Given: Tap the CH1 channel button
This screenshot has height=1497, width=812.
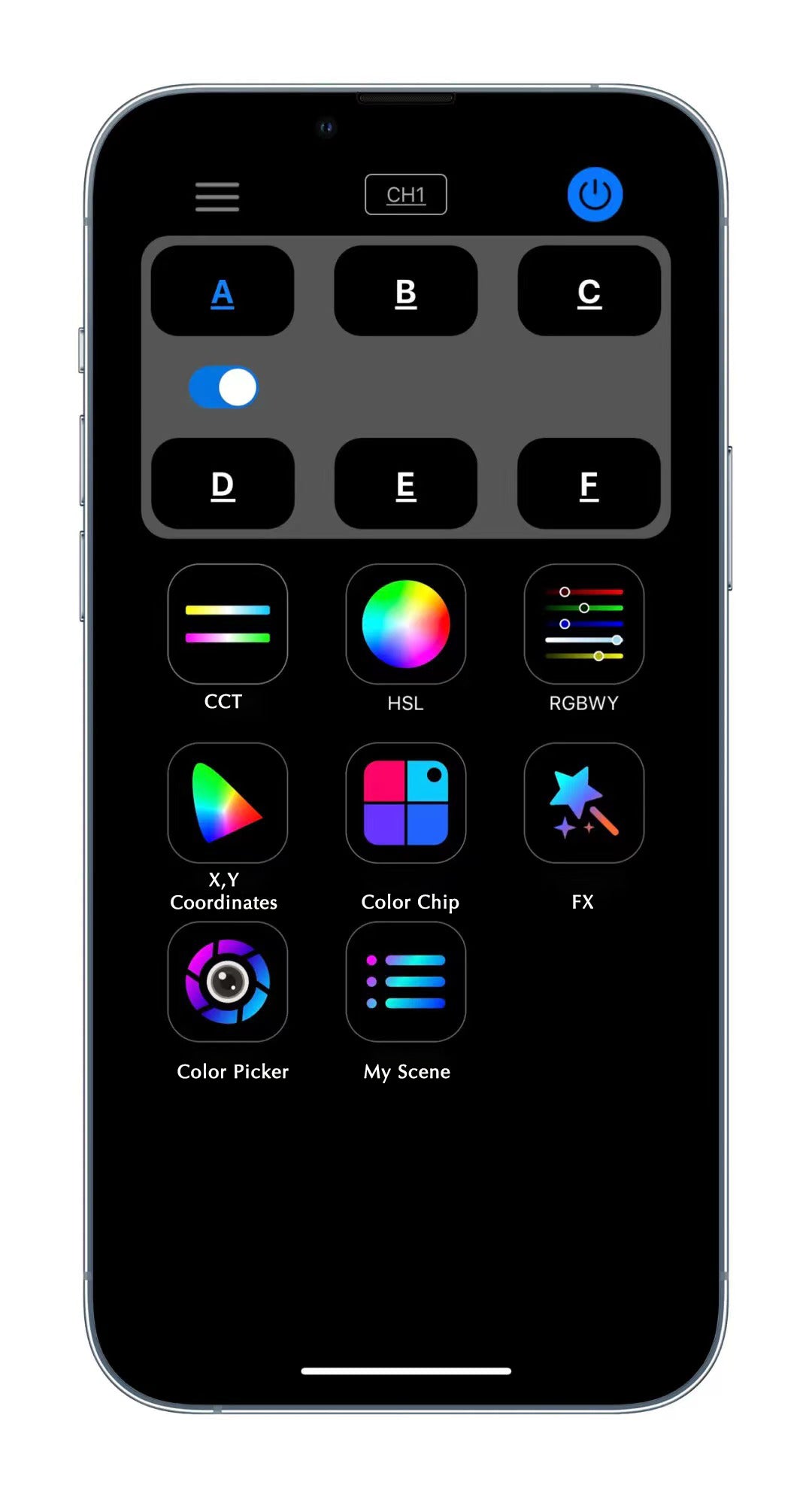Looking at the screenshot, I should 406,195.
